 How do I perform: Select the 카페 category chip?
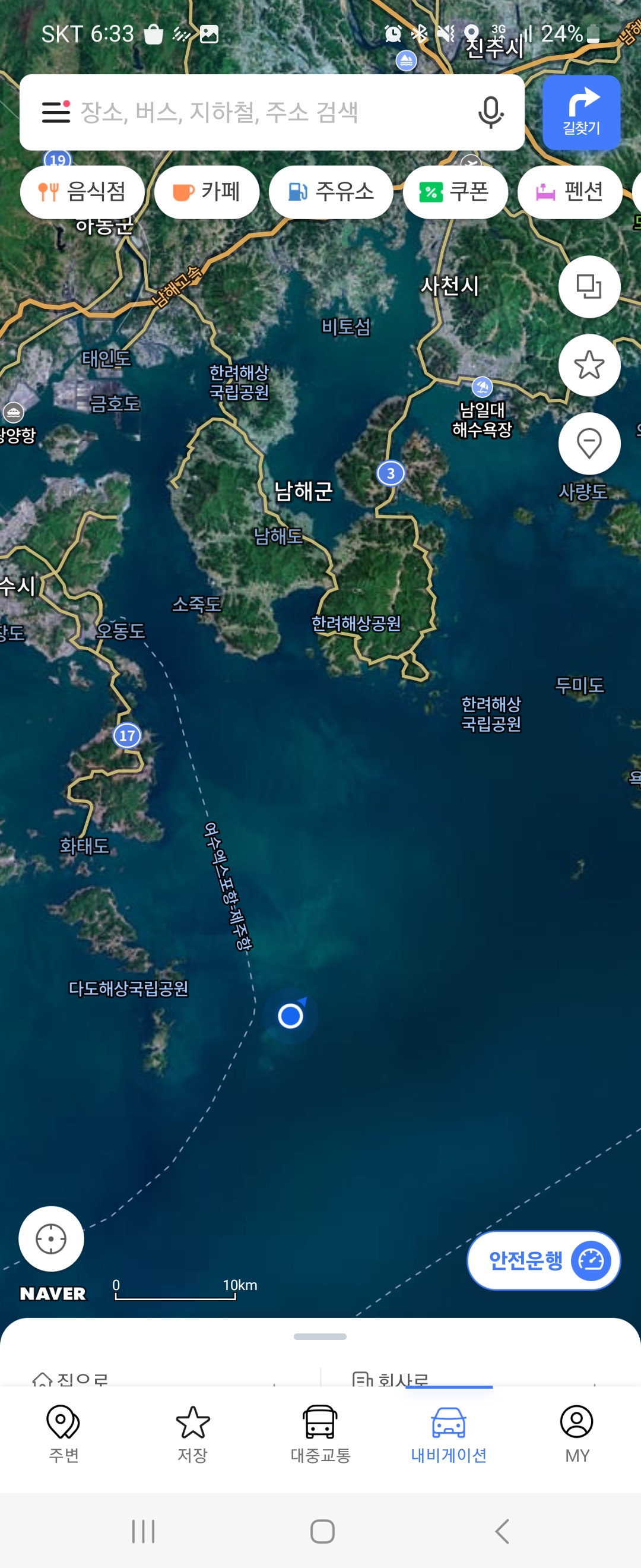click(207, 192)
